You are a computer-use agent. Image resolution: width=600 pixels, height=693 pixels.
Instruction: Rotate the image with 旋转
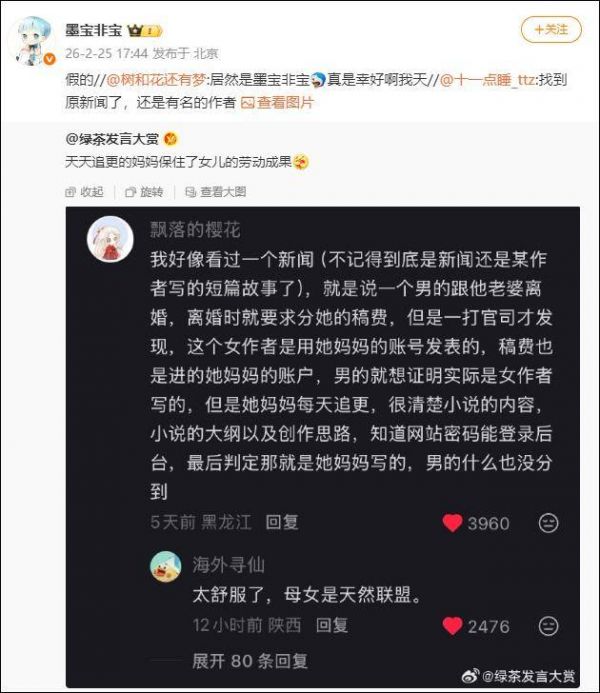[x=145, y=191]
